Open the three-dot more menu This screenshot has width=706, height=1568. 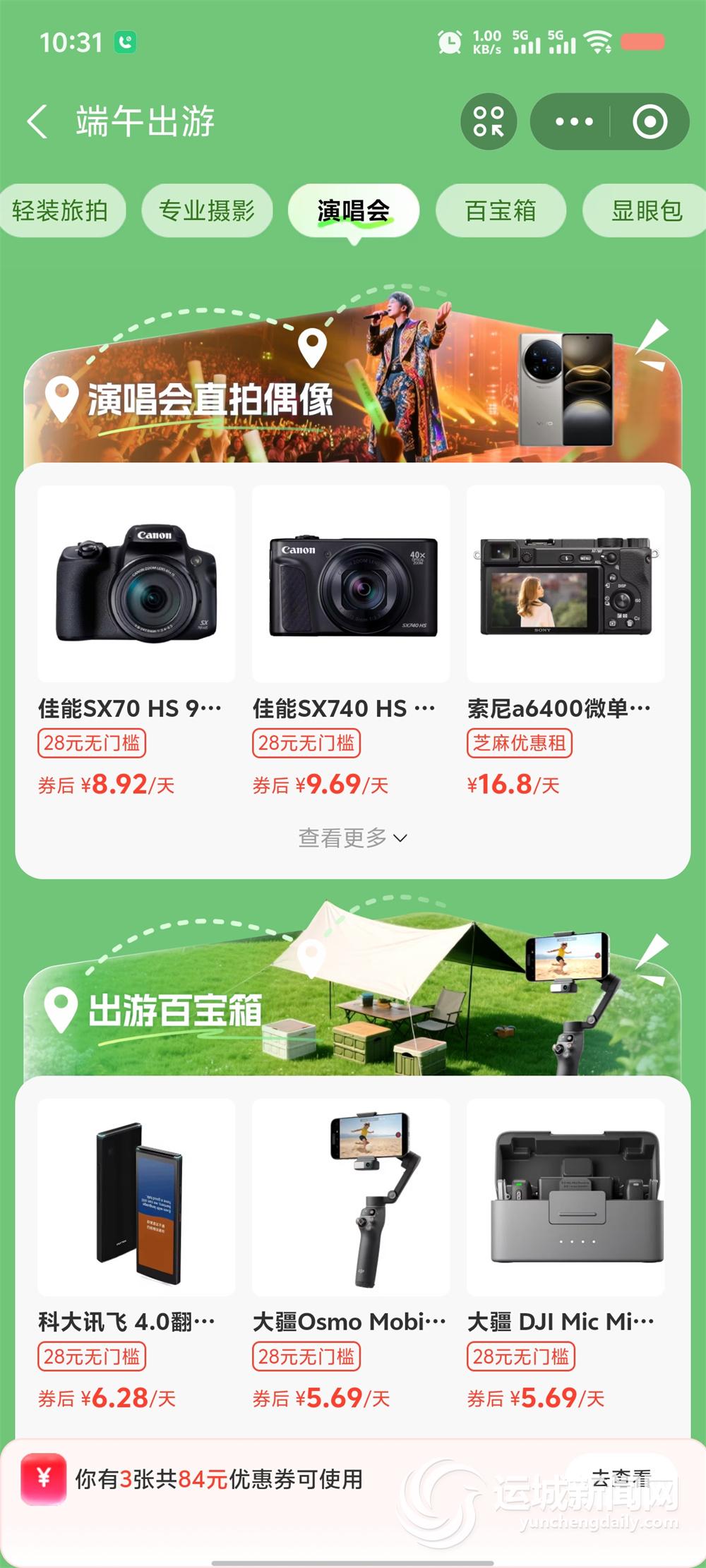coord(574,121)
